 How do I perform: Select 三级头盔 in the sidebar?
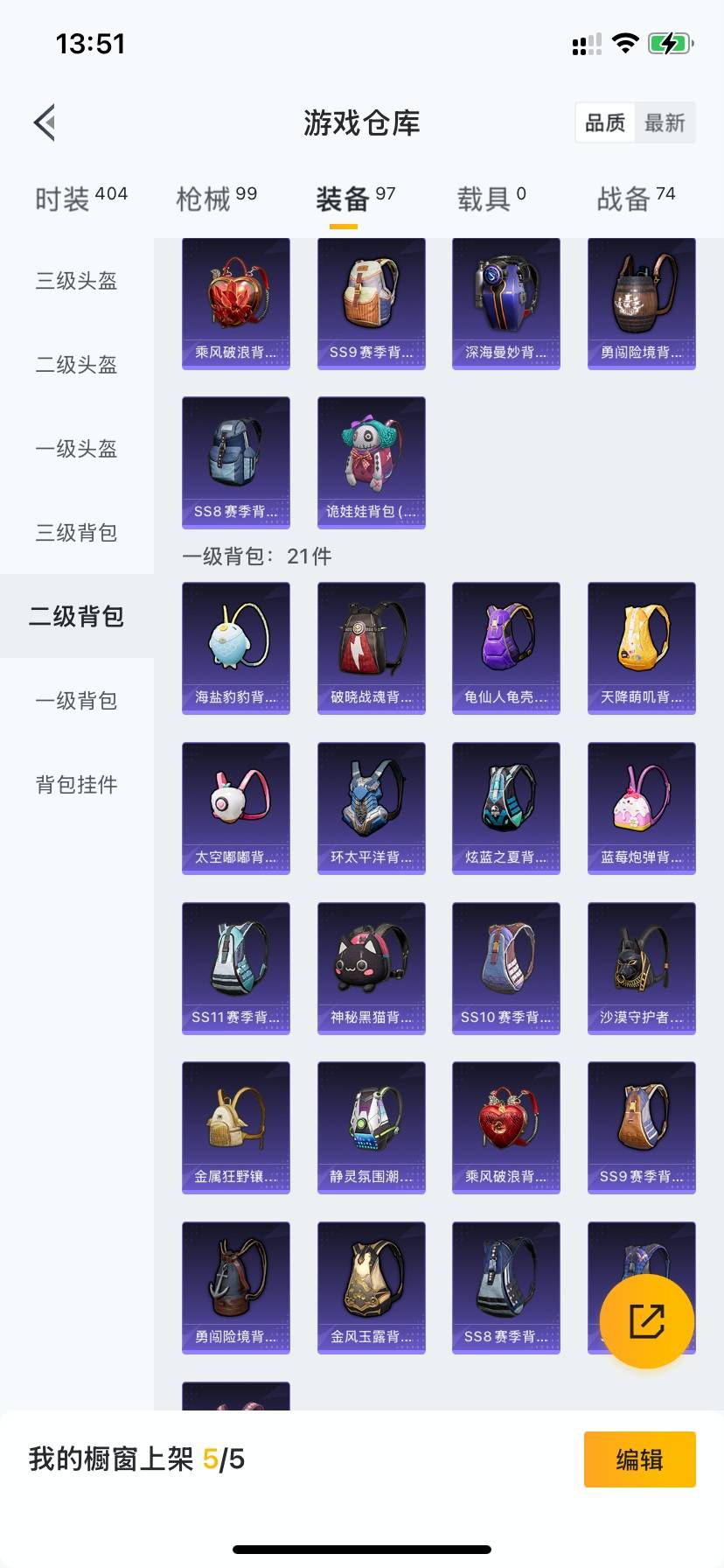[x=76, y=281]
